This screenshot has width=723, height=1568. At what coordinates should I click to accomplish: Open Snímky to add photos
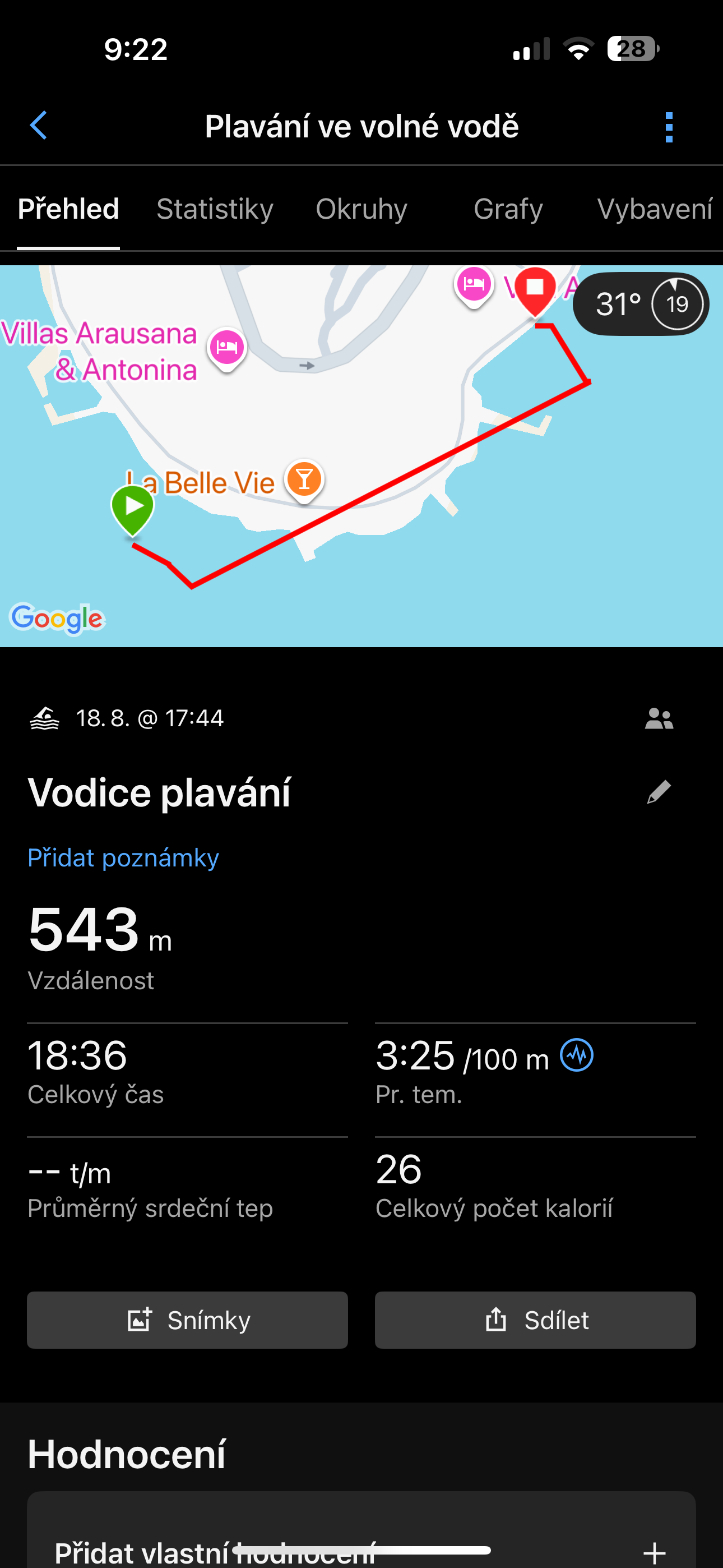tap(187, 1320)
